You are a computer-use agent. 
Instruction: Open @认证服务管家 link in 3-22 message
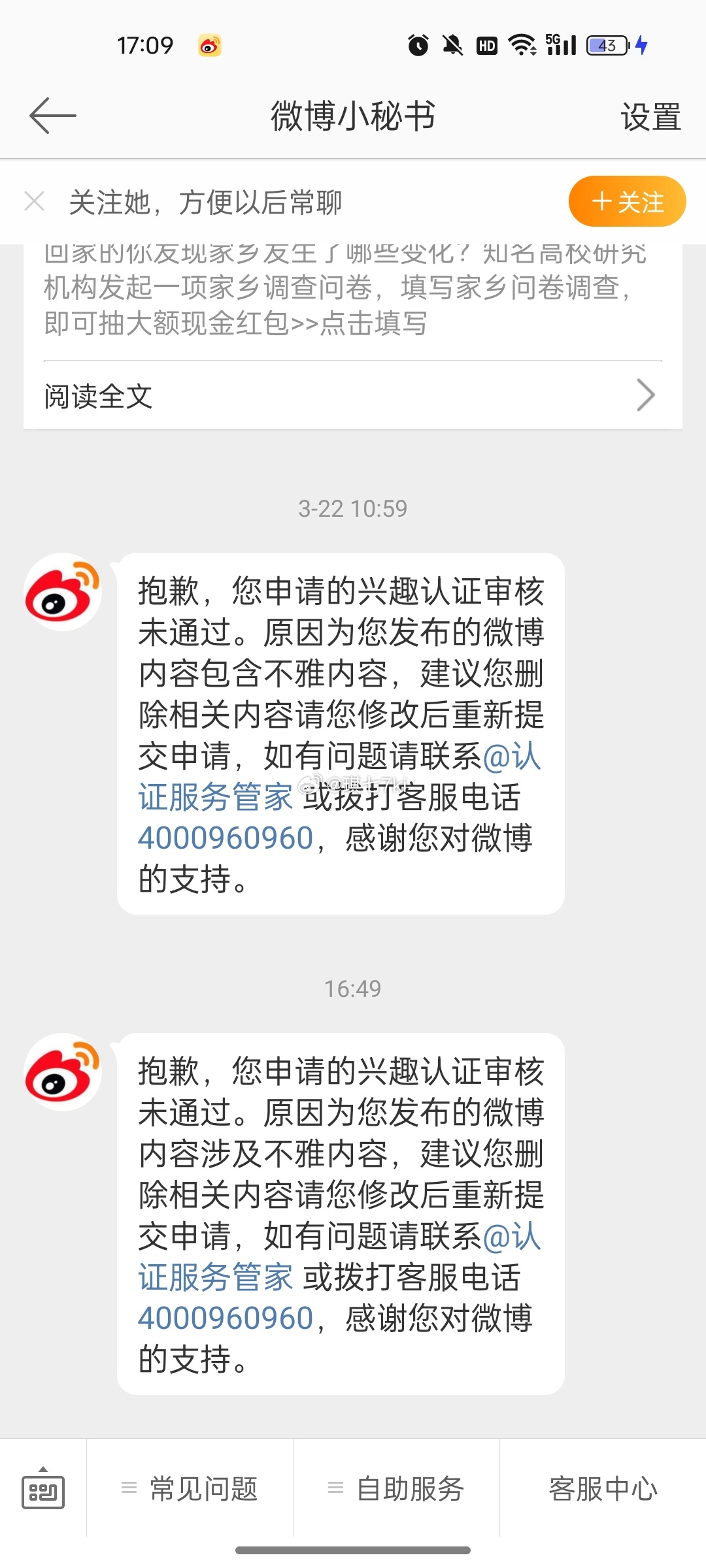pos(339,776)
